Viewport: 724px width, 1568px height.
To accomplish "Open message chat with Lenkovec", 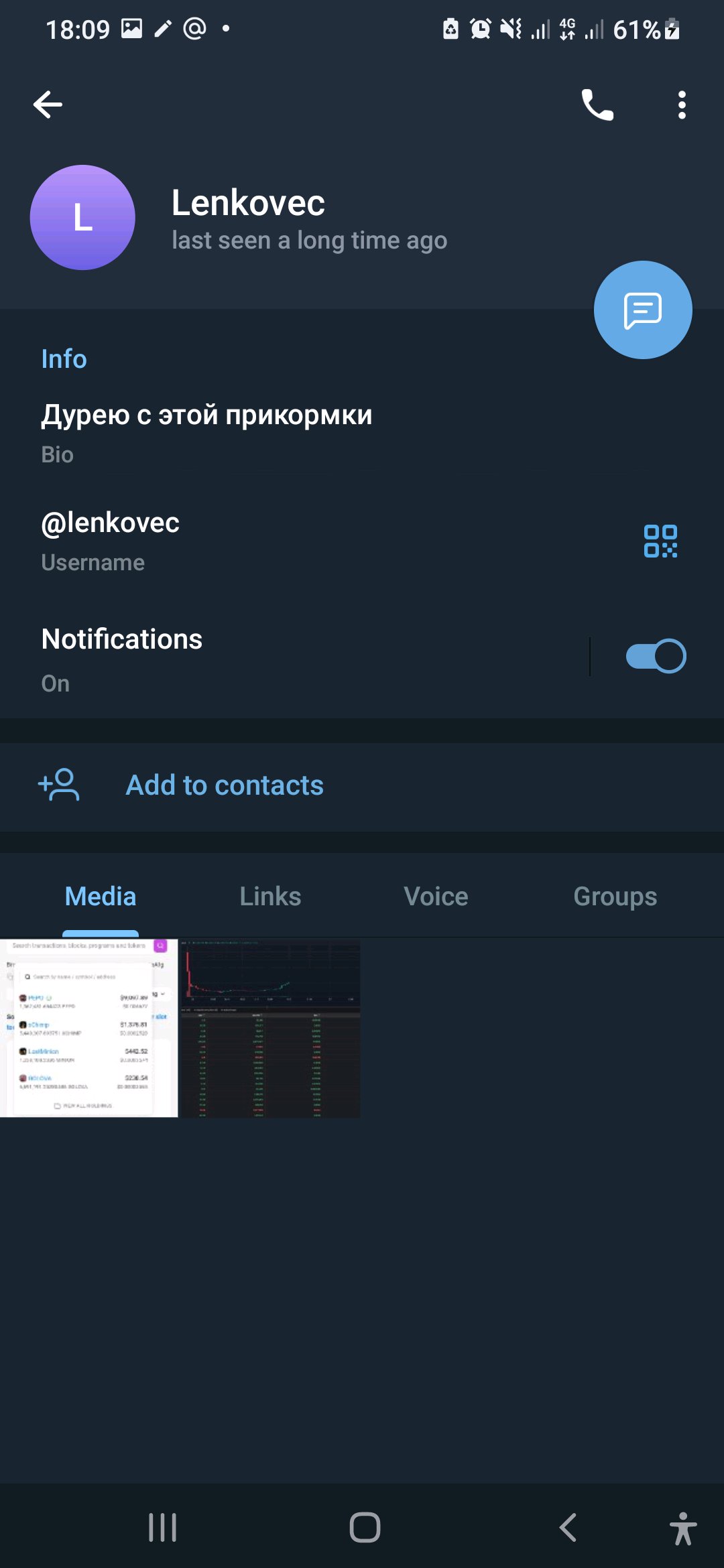I will pyautogui.click(x=642, y=310).
